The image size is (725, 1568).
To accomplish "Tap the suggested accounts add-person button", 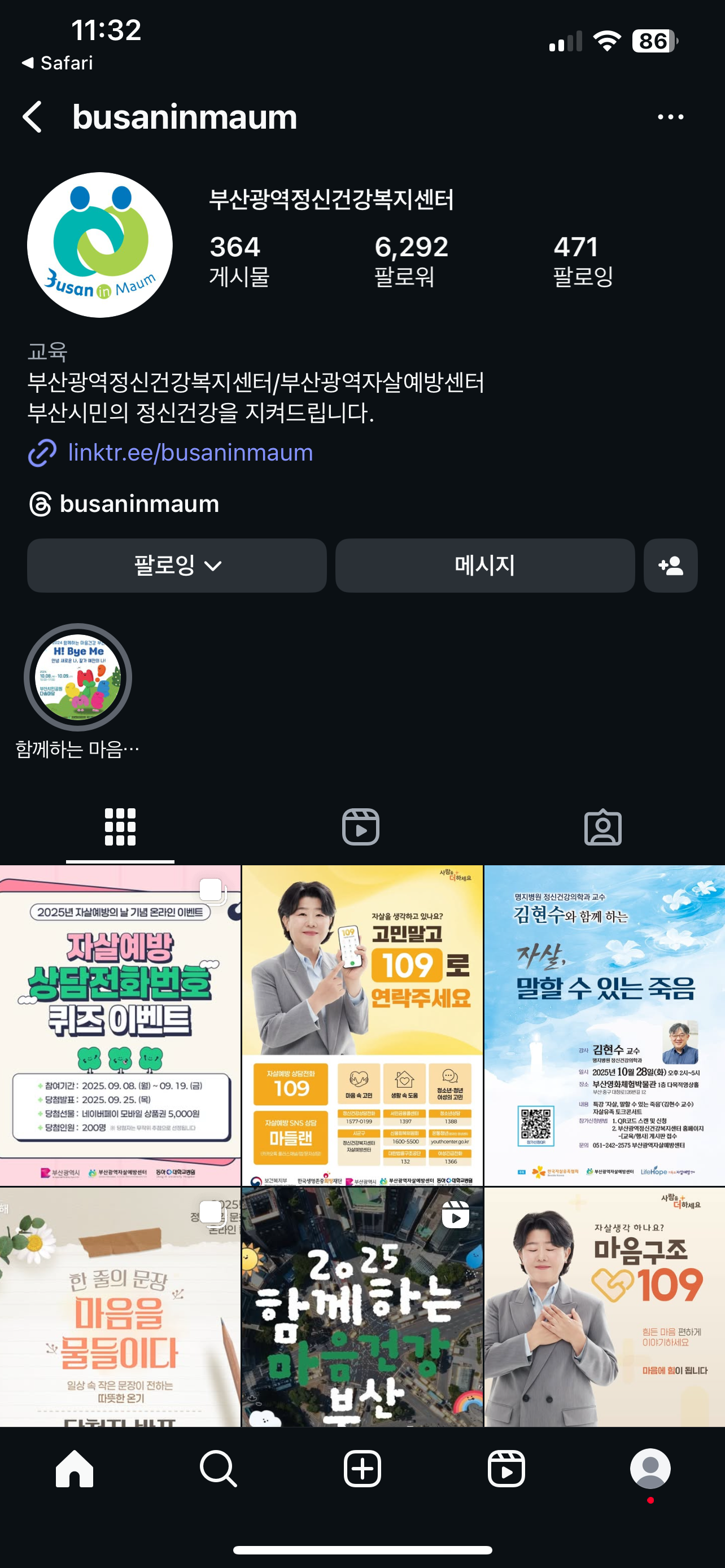I will click(670, 566).
